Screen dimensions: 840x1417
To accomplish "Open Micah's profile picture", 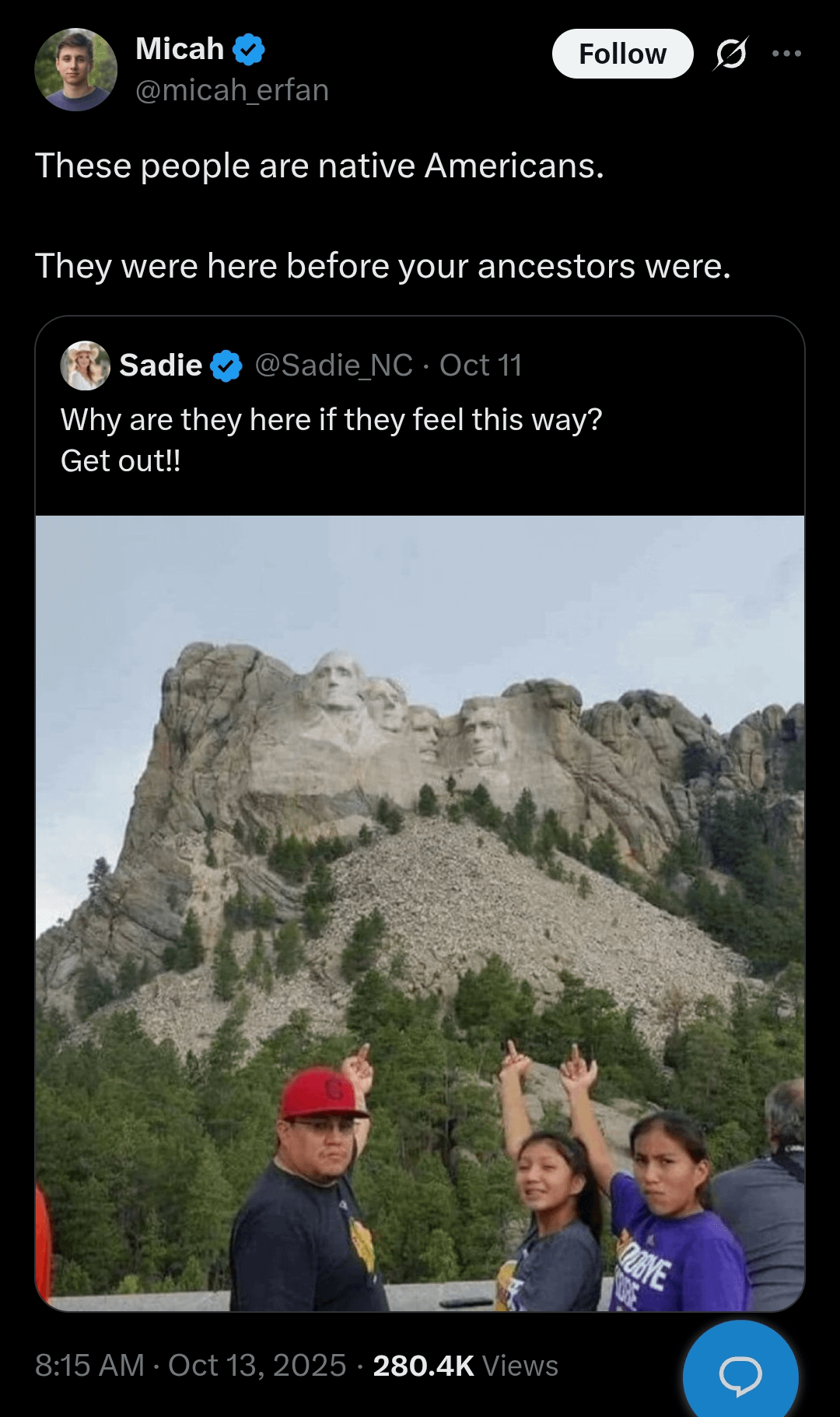I will tap(75, 69).
